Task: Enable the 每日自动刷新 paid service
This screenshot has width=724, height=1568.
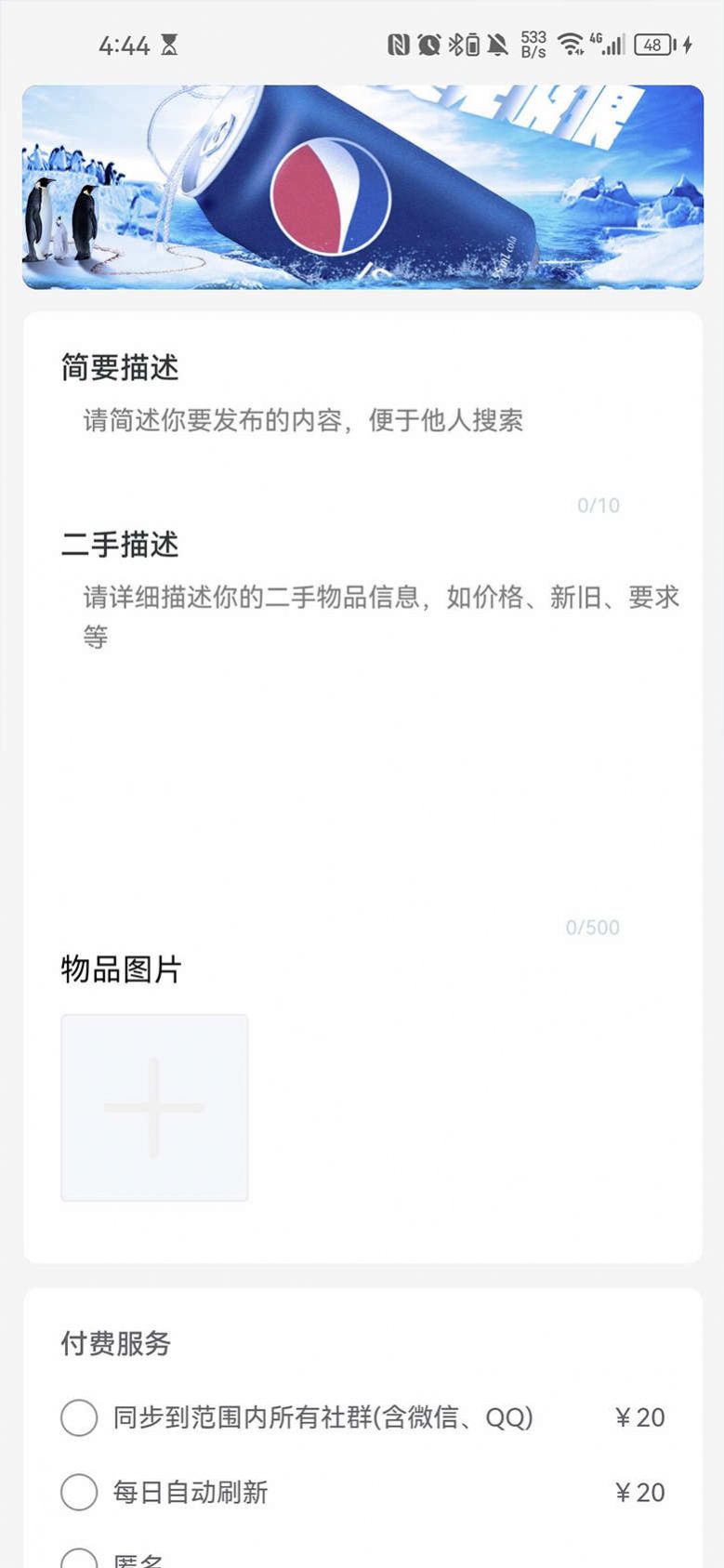Action: [78, 1494]
